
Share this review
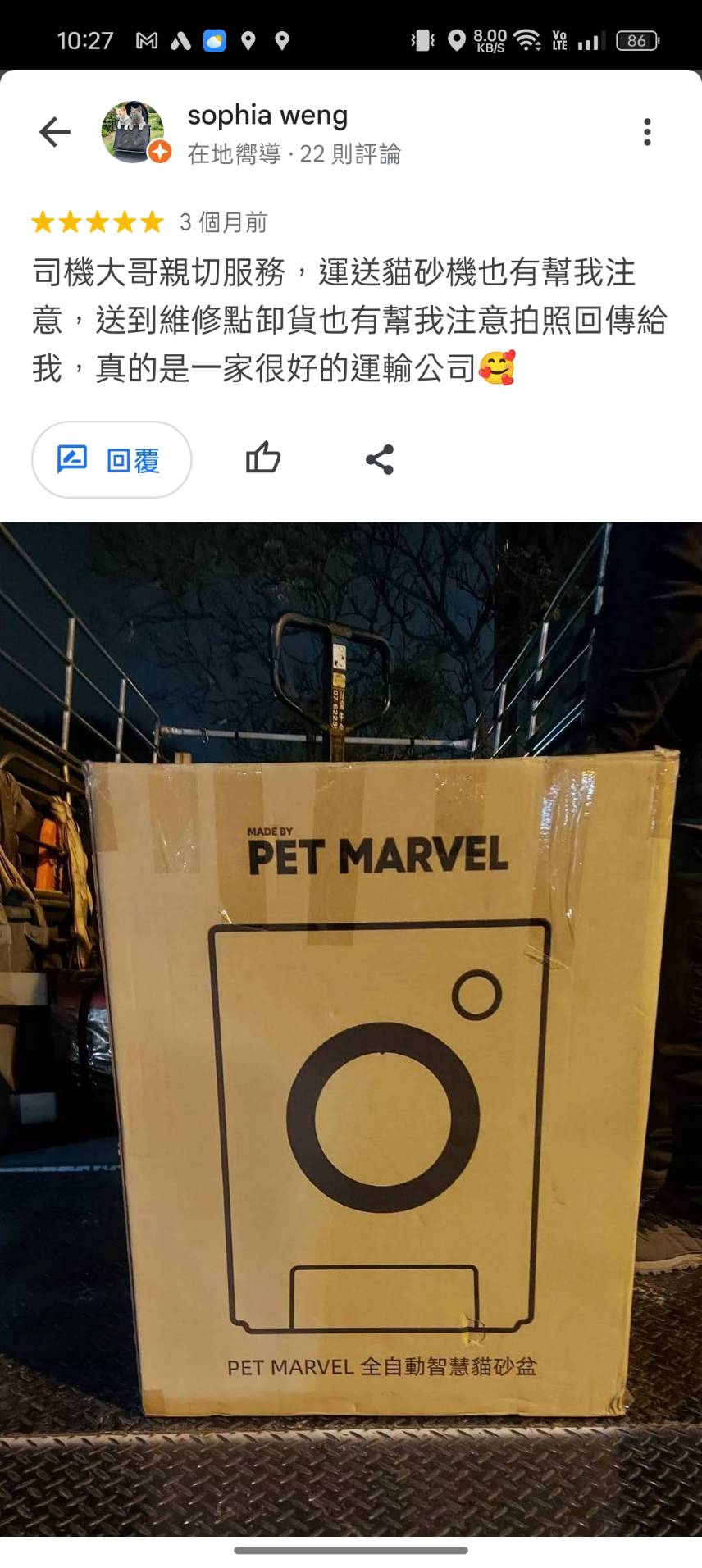380,459
